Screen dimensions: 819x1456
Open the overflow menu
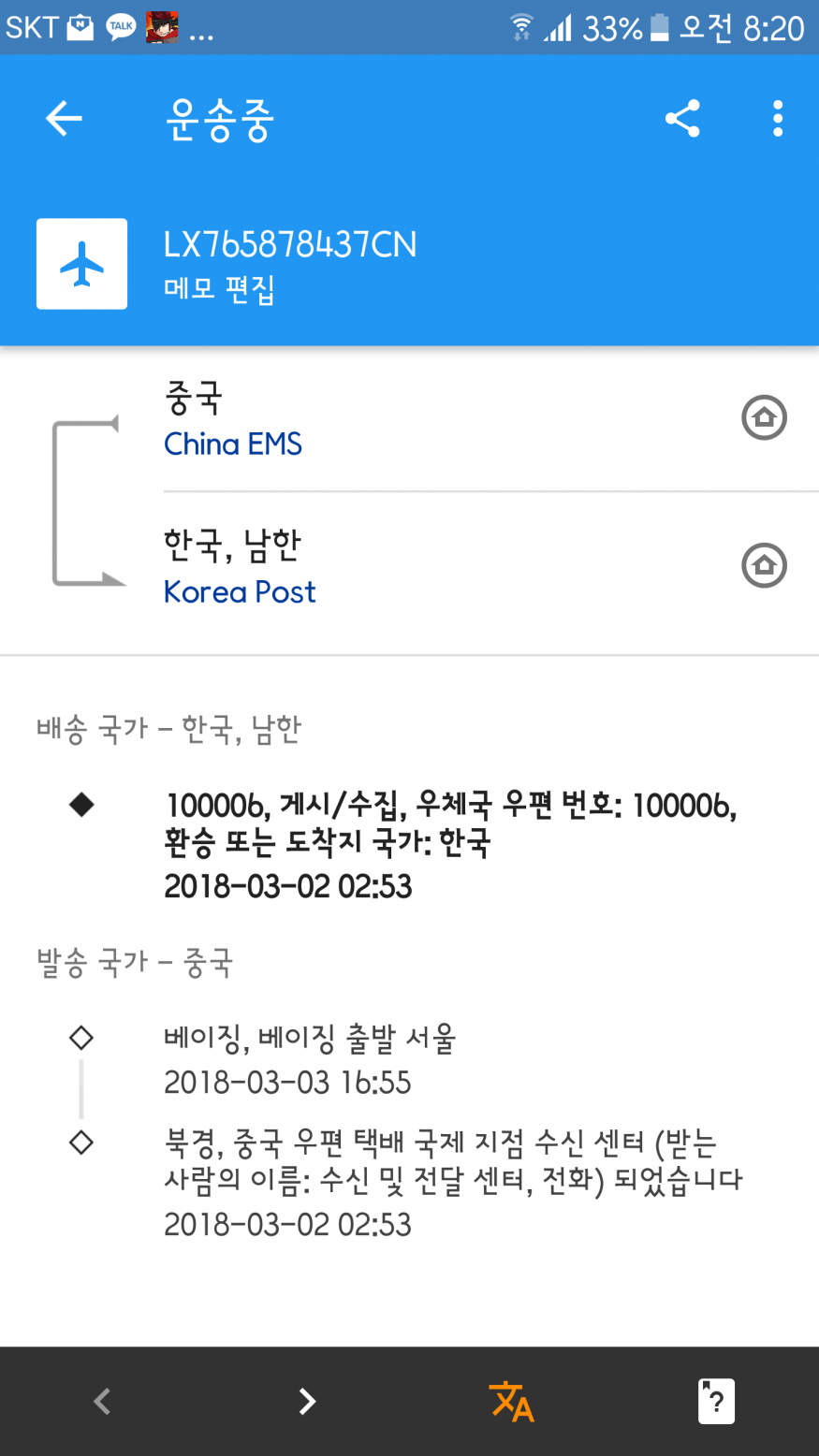pyautogui.click(x=777, y=119)
